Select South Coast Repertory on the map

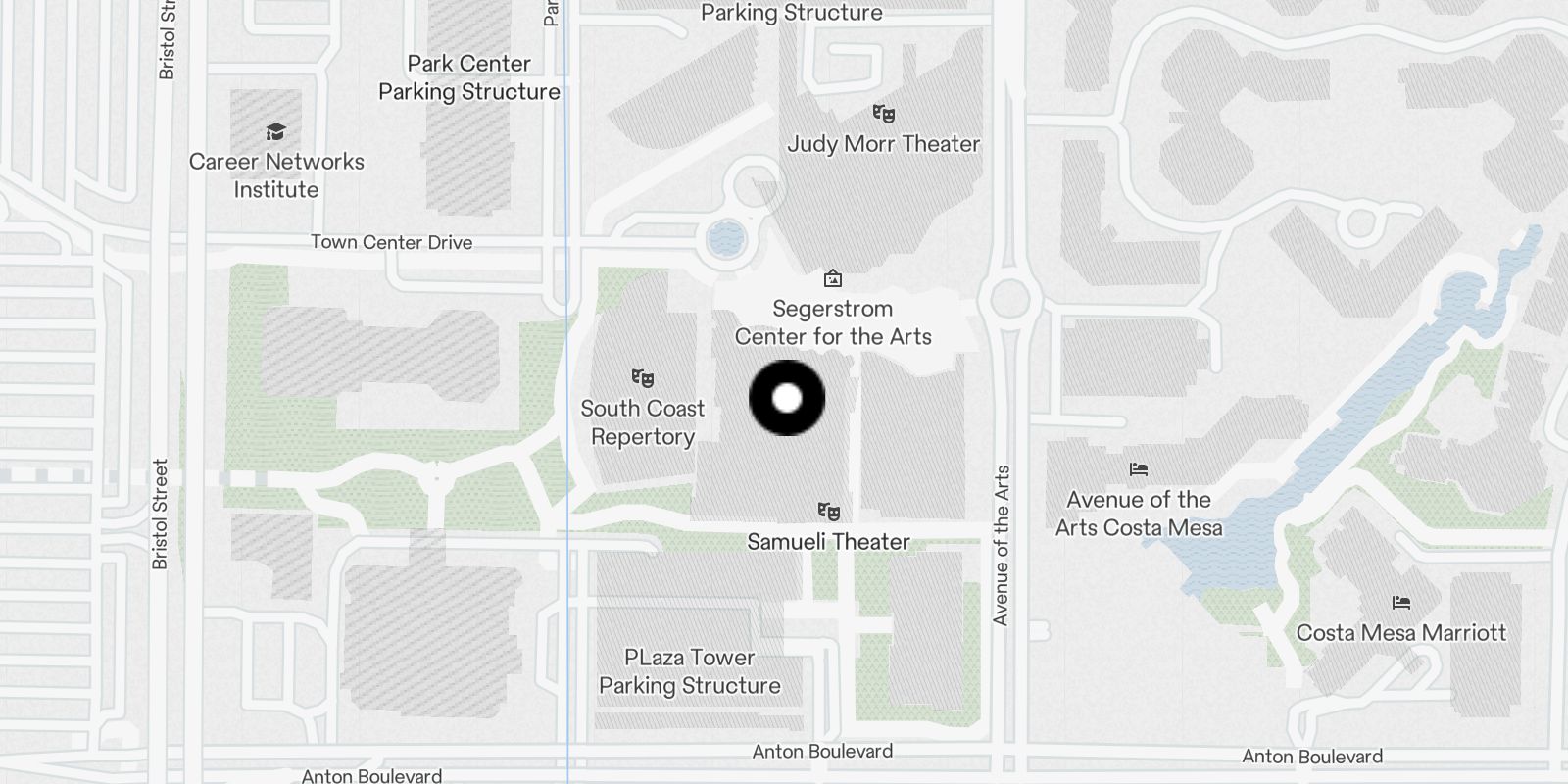tap(643, 378)
